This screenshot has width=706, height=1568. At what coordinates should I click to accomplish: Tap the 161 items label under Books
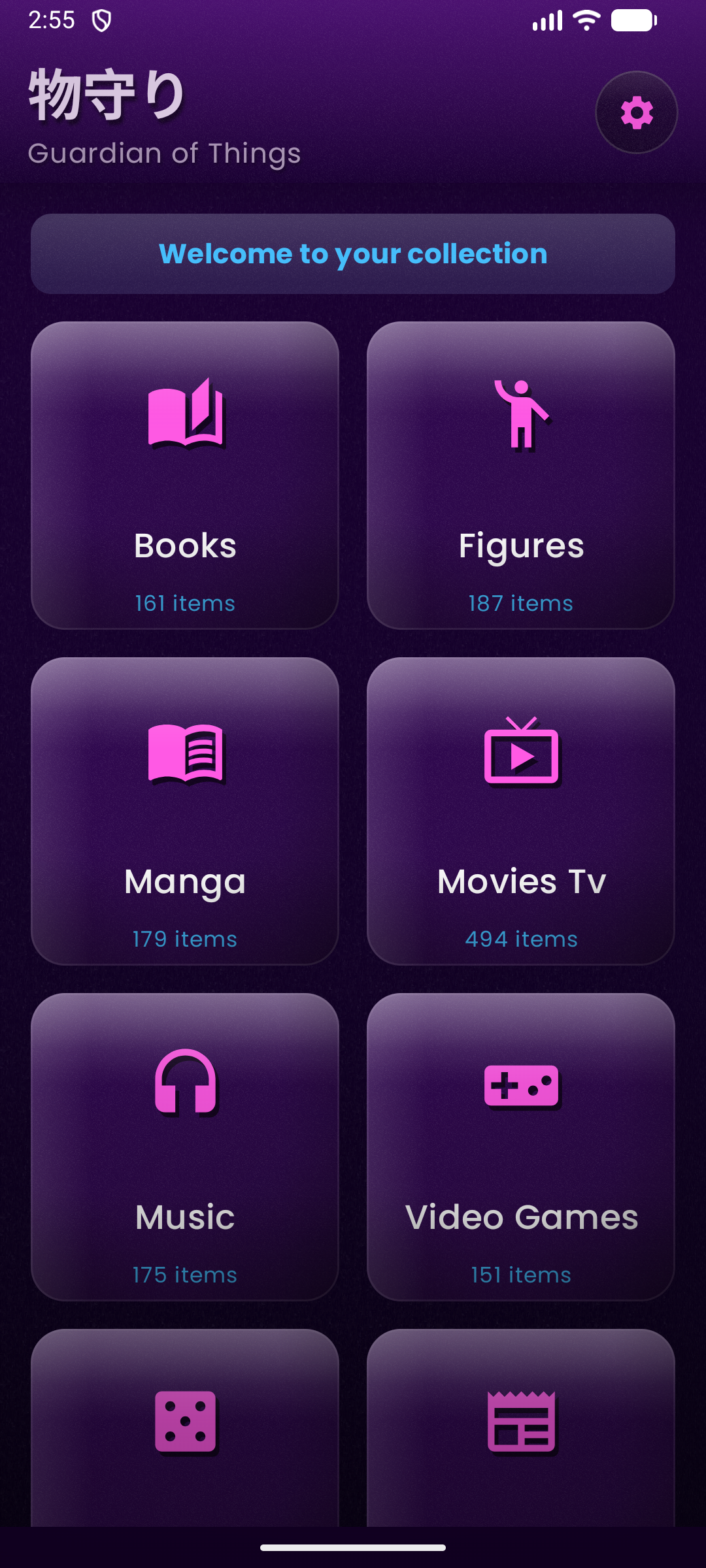click(185, 603)
